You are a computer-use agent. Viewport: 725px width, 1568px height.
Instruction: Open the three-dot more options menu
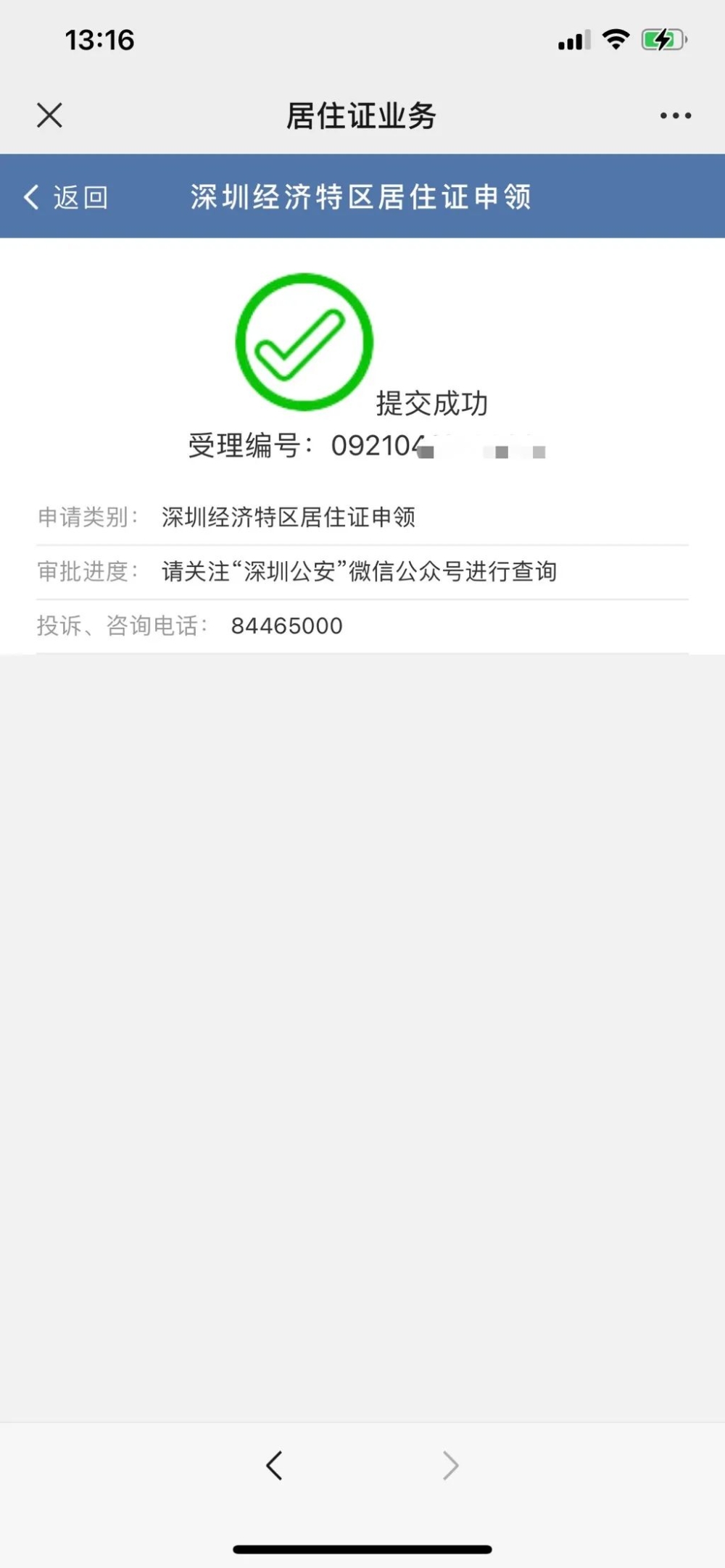tap(675, 116)
